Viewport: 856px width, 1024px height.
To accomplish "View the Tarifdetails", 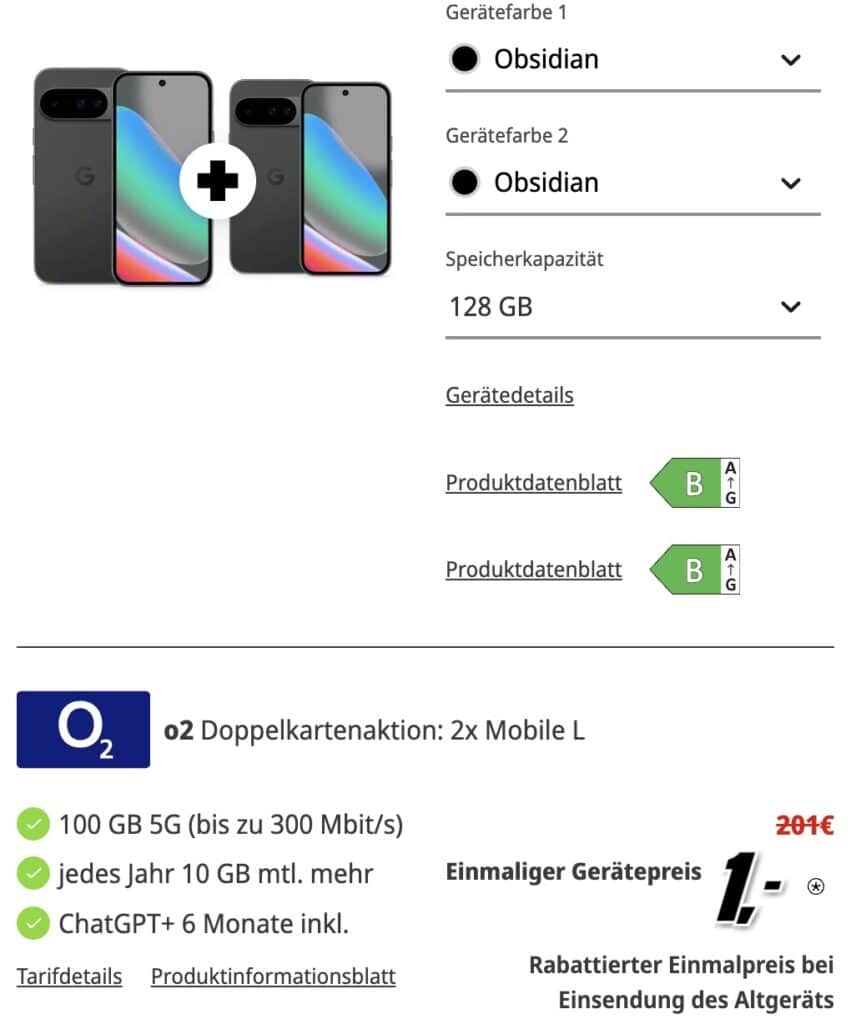I will pos(69,975).
